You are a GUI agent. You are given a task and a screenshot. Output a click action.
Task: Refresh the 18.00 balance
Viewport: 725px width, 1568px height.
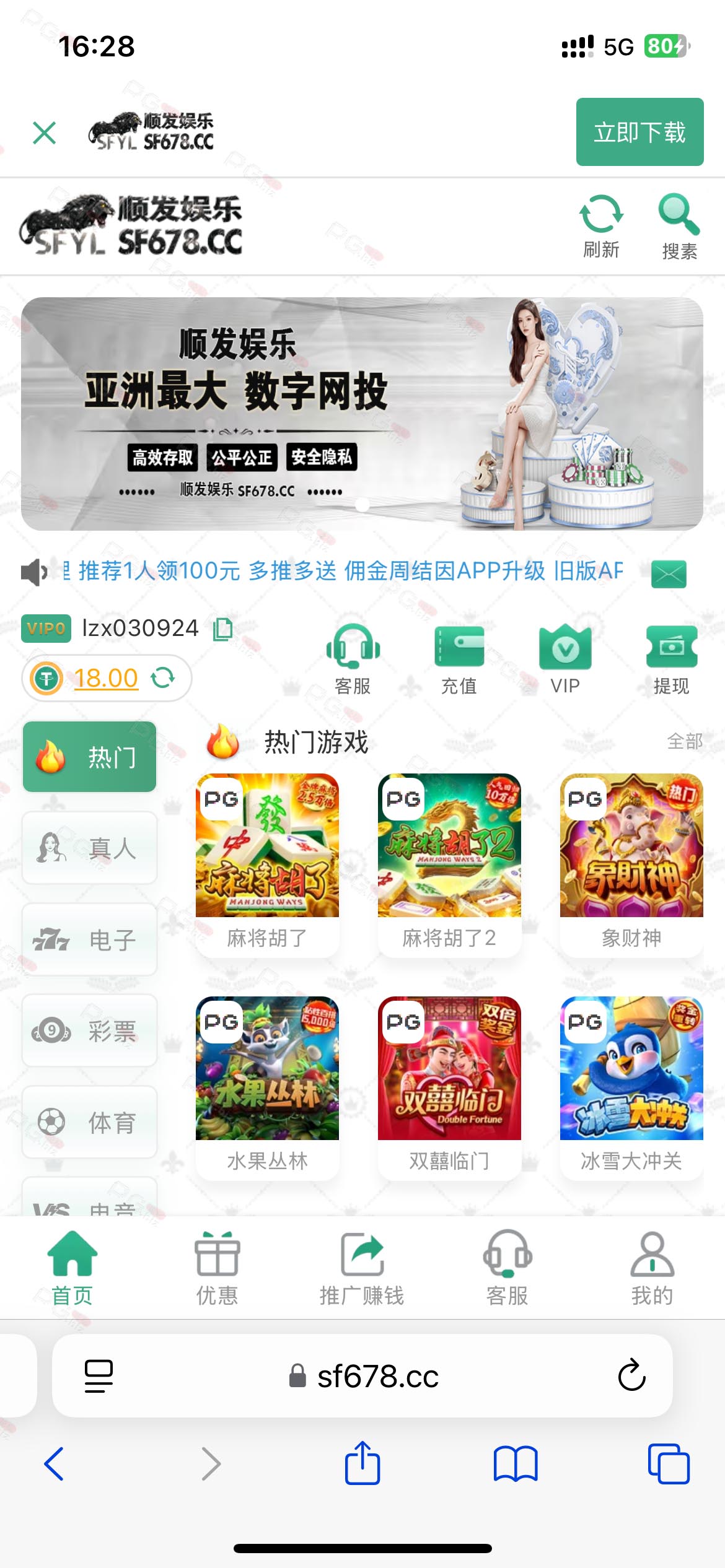point(163,677)
